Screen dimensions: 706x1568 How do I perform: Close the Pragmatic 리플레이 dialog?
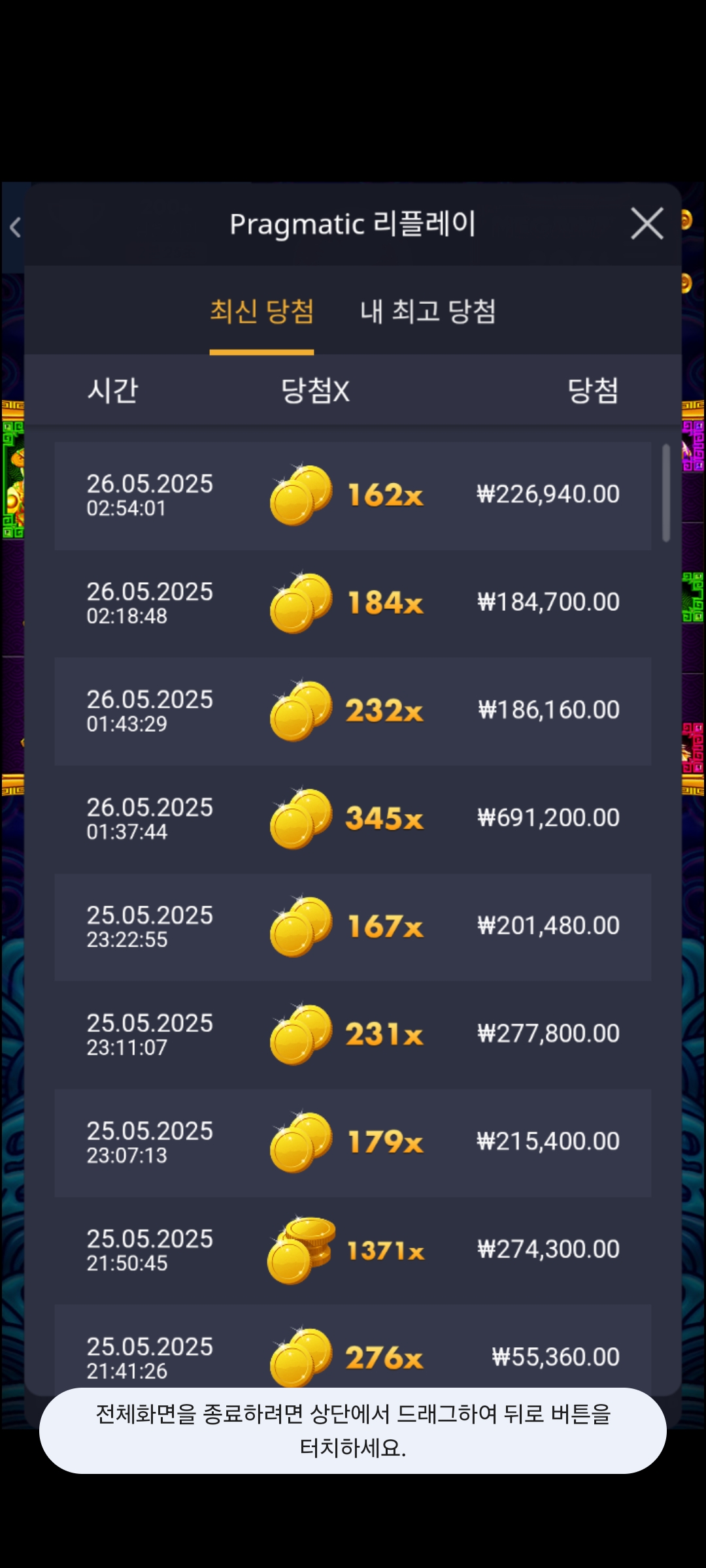point(647,224)
